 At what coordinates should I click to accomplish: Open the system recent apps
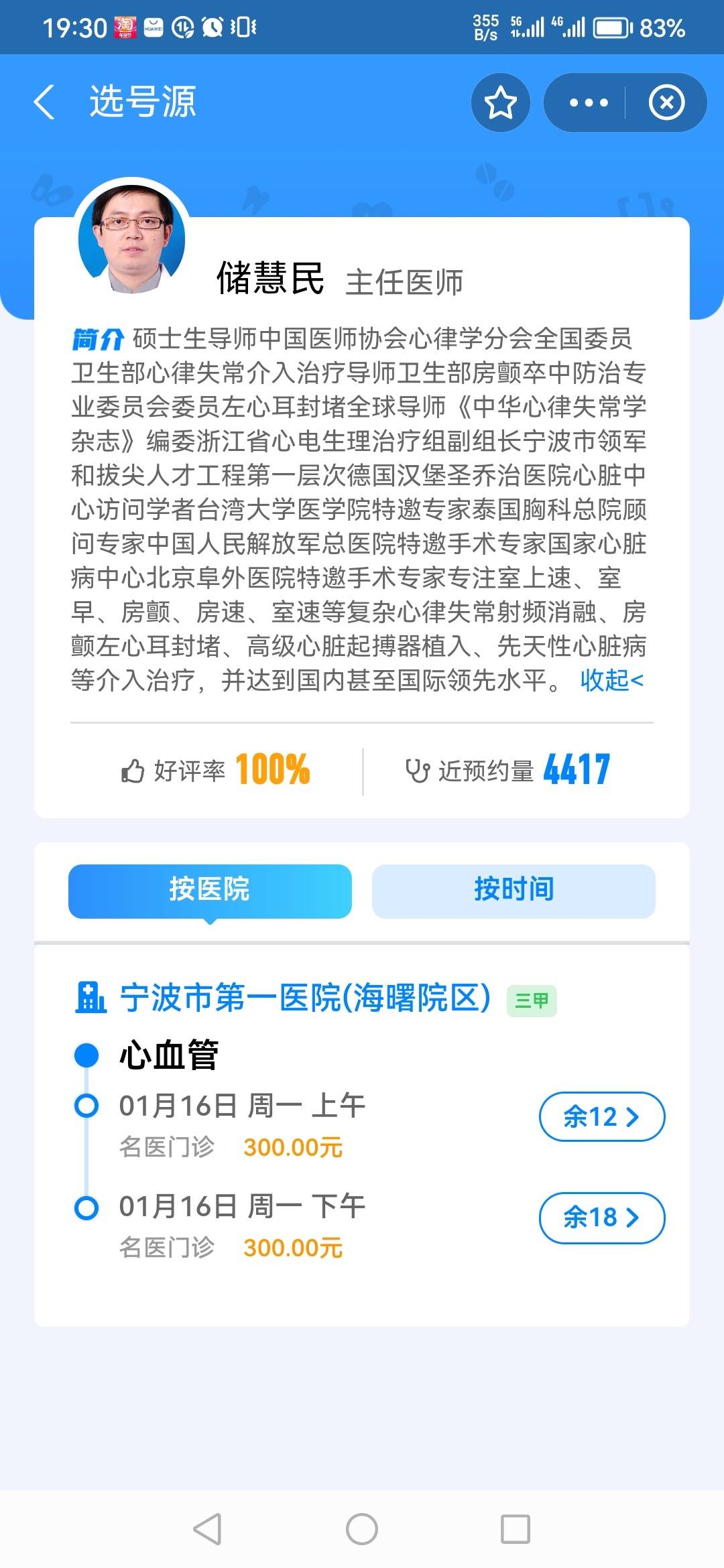point(516,1529)
